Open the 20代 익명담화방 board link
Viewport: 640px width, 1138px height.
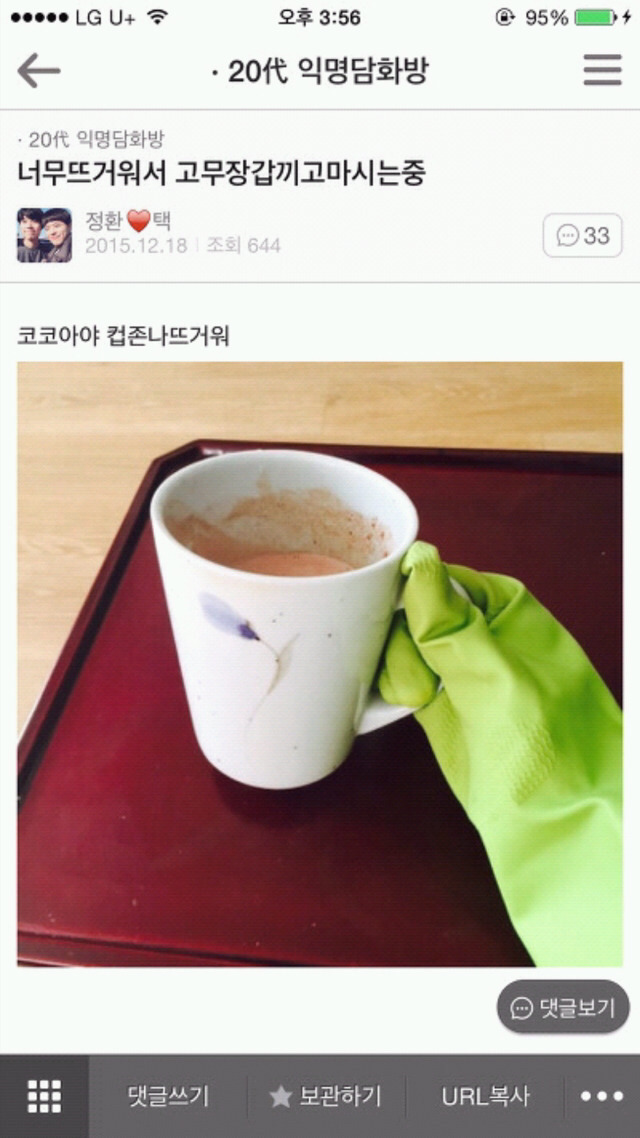[94, 140]
